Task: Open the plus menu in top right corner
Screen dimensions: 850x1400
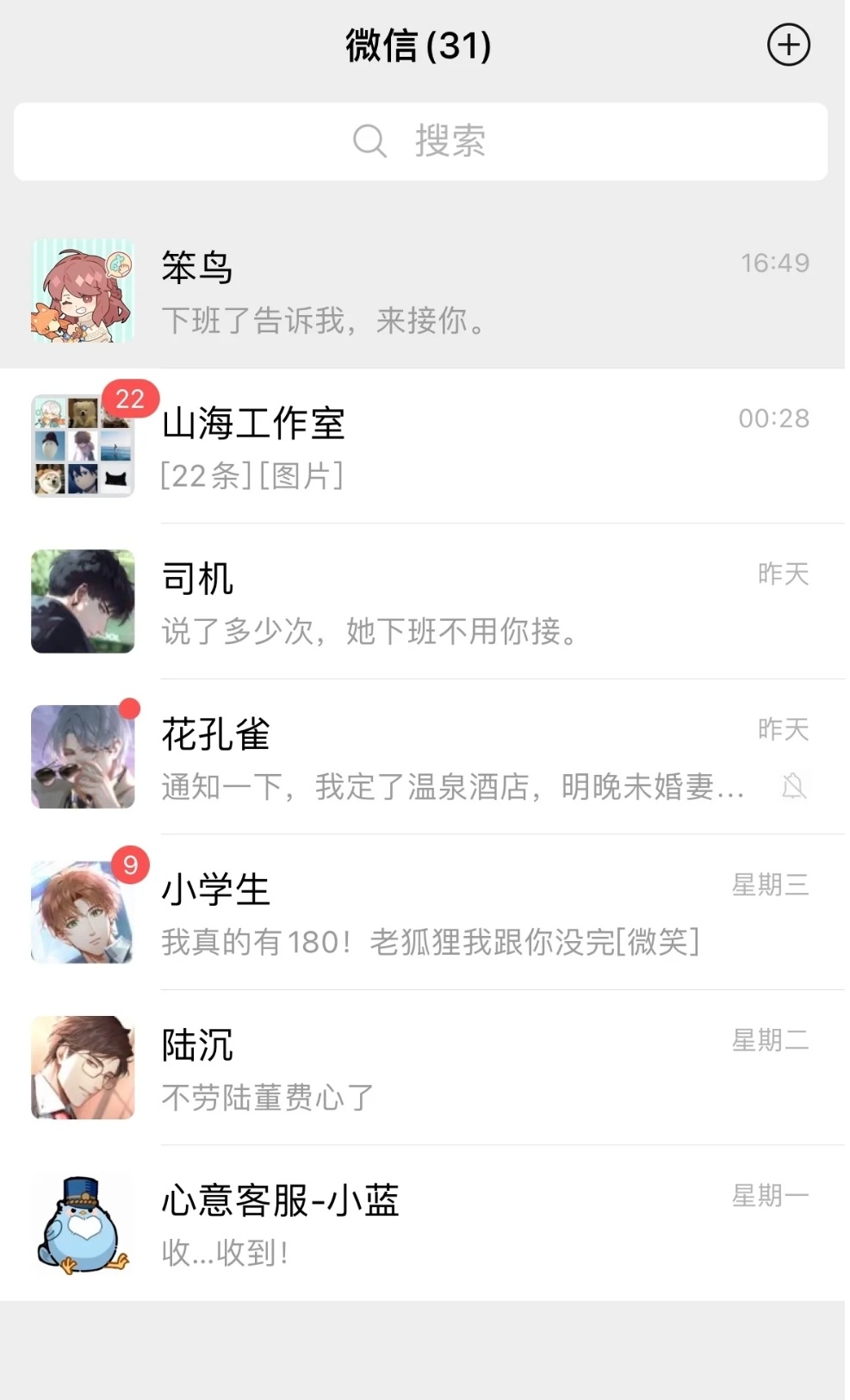Action: point(788,45)
